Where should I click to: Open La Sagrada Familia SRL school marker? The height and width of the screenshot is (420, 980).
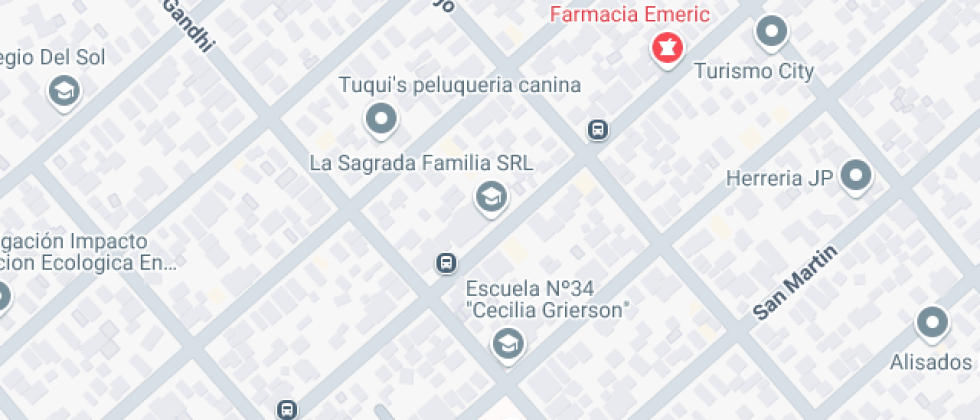click(x=490, y=196)
